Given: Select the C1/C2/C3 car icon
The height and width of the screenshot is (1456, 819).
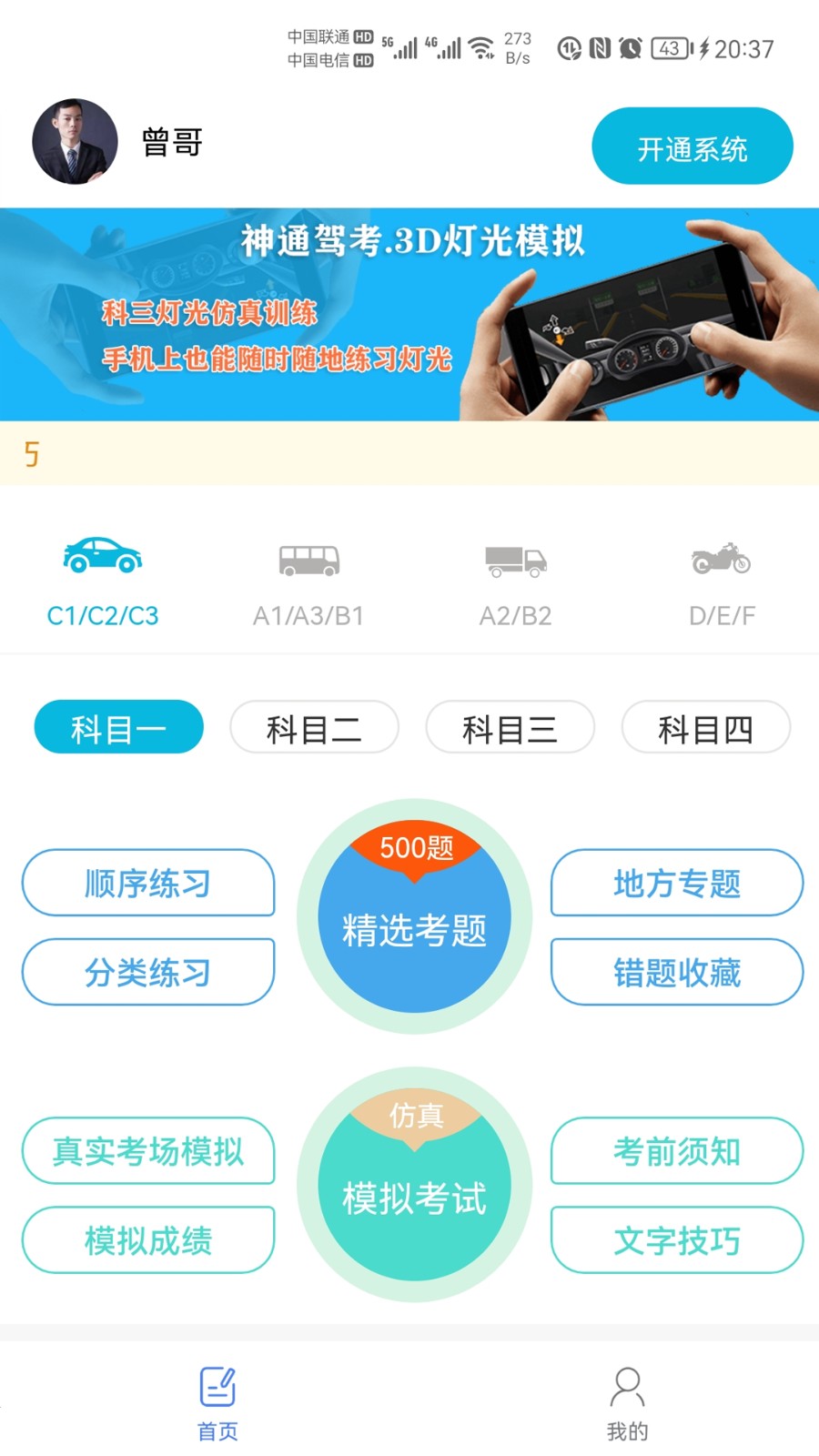Looking at the screenshot, I should point(101,557).
